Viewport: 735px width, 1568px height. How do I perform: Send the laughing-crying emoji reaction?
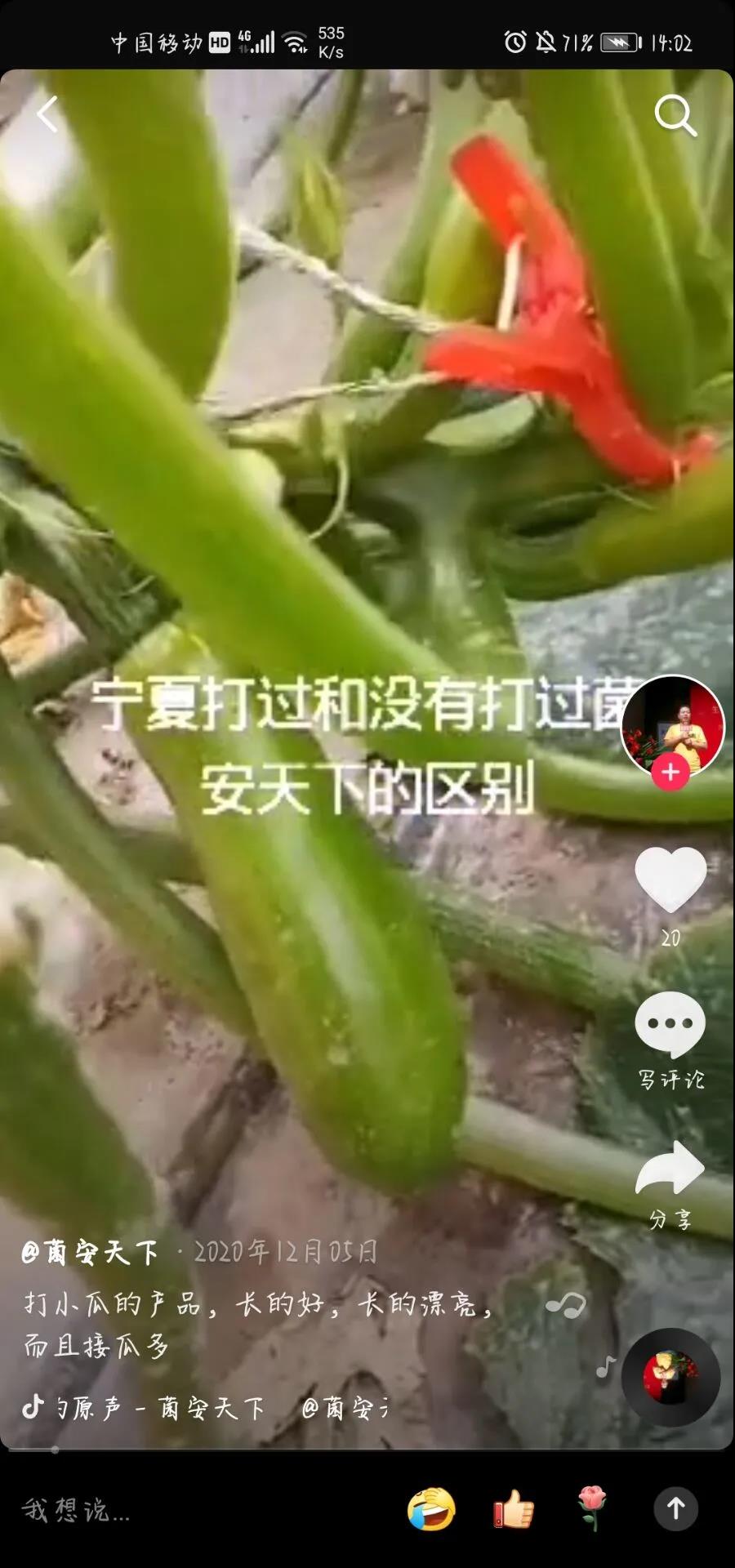(431, 1508)
